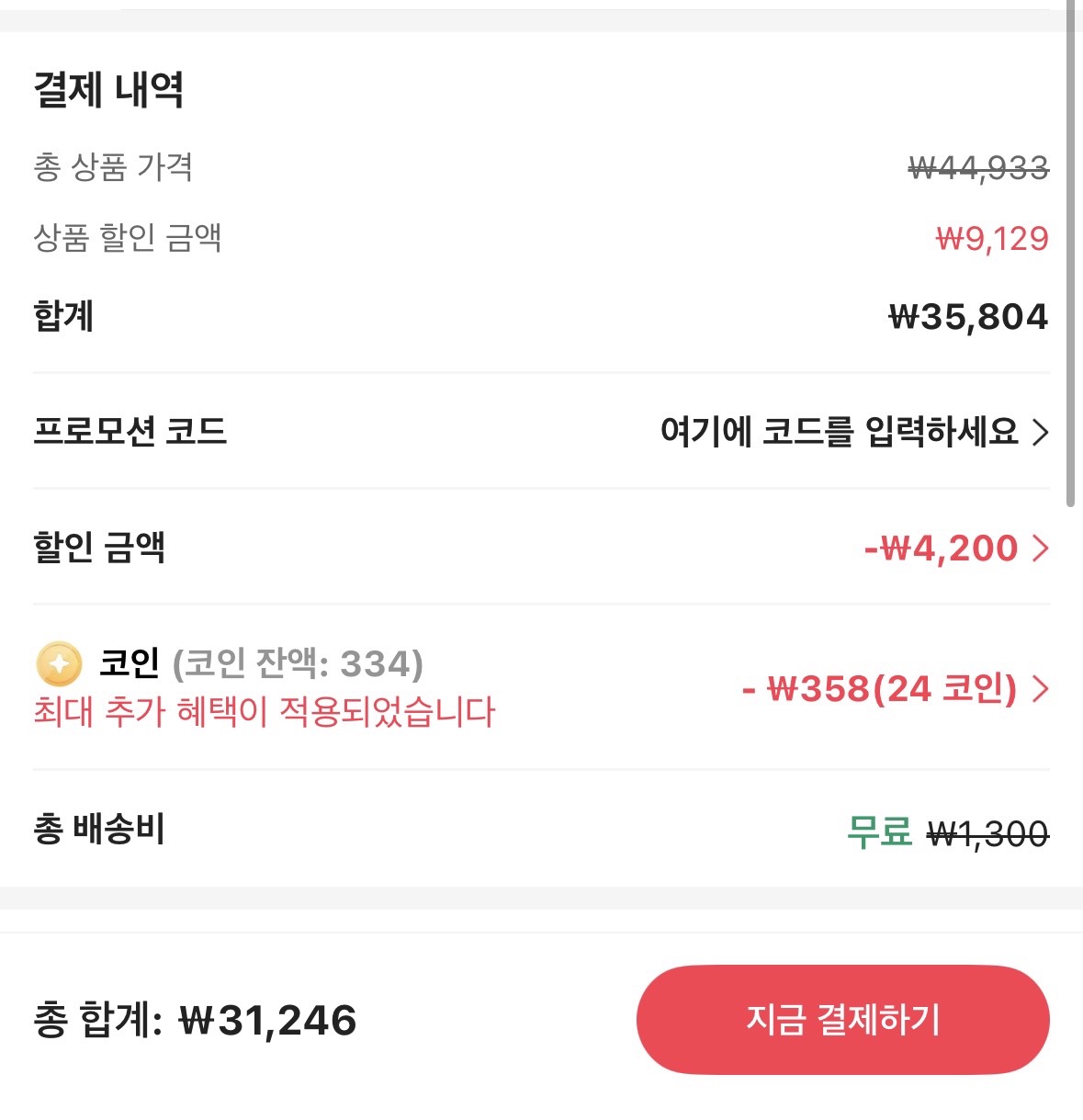
Task: Tap the 지금 결제하기 pay now button
Action: 842,1020
